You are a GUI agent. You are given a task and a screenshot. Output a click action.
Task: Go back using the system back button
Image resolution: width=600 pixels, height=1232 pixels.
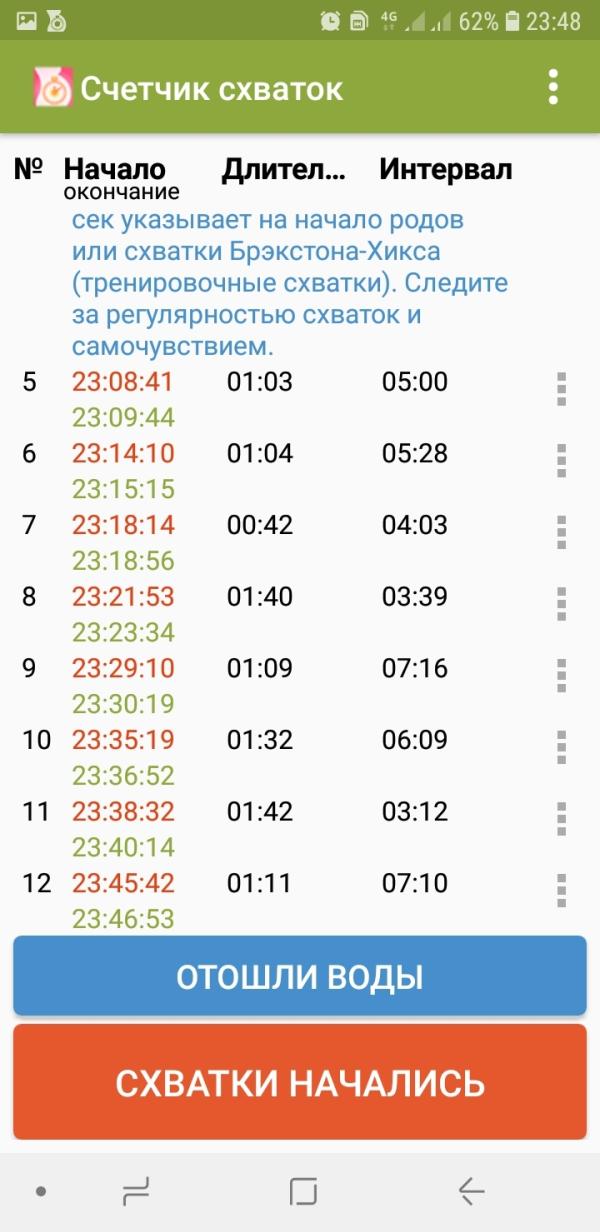pos(471,1191)
